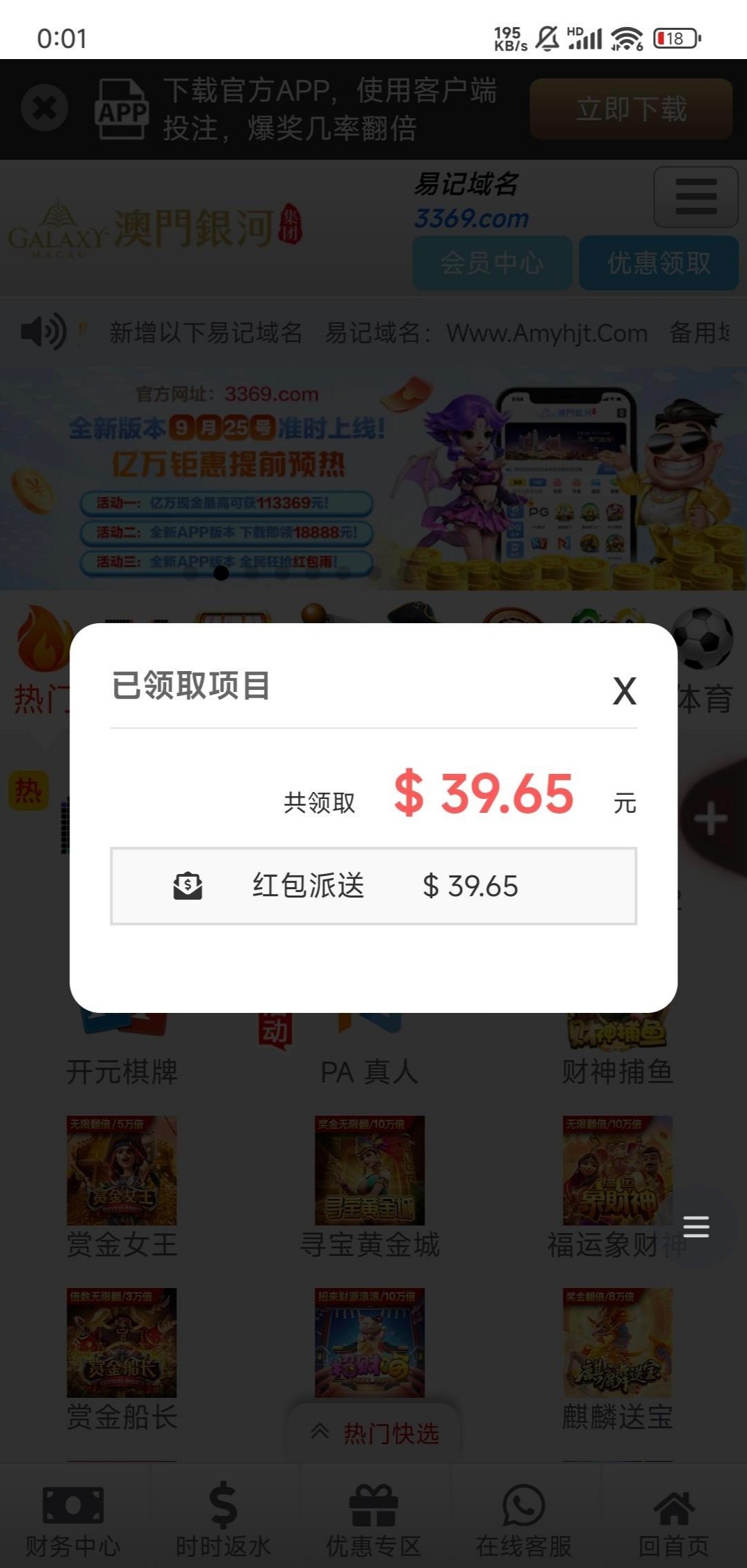747x1568 pixels.
Task: Launch the 赏金船长 game
Action: coord(122,1344)
